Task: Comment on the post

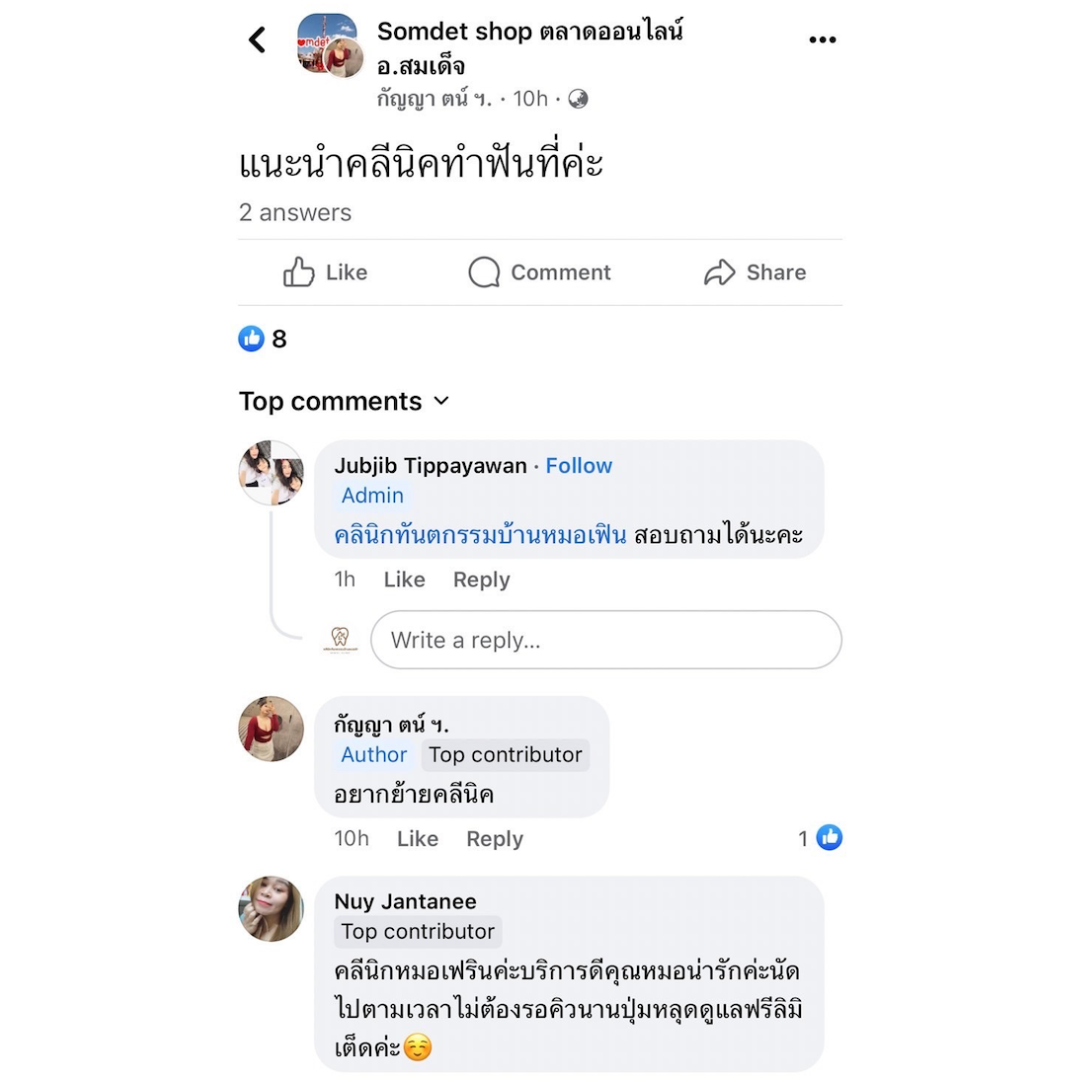Action: tap(539, 272)
